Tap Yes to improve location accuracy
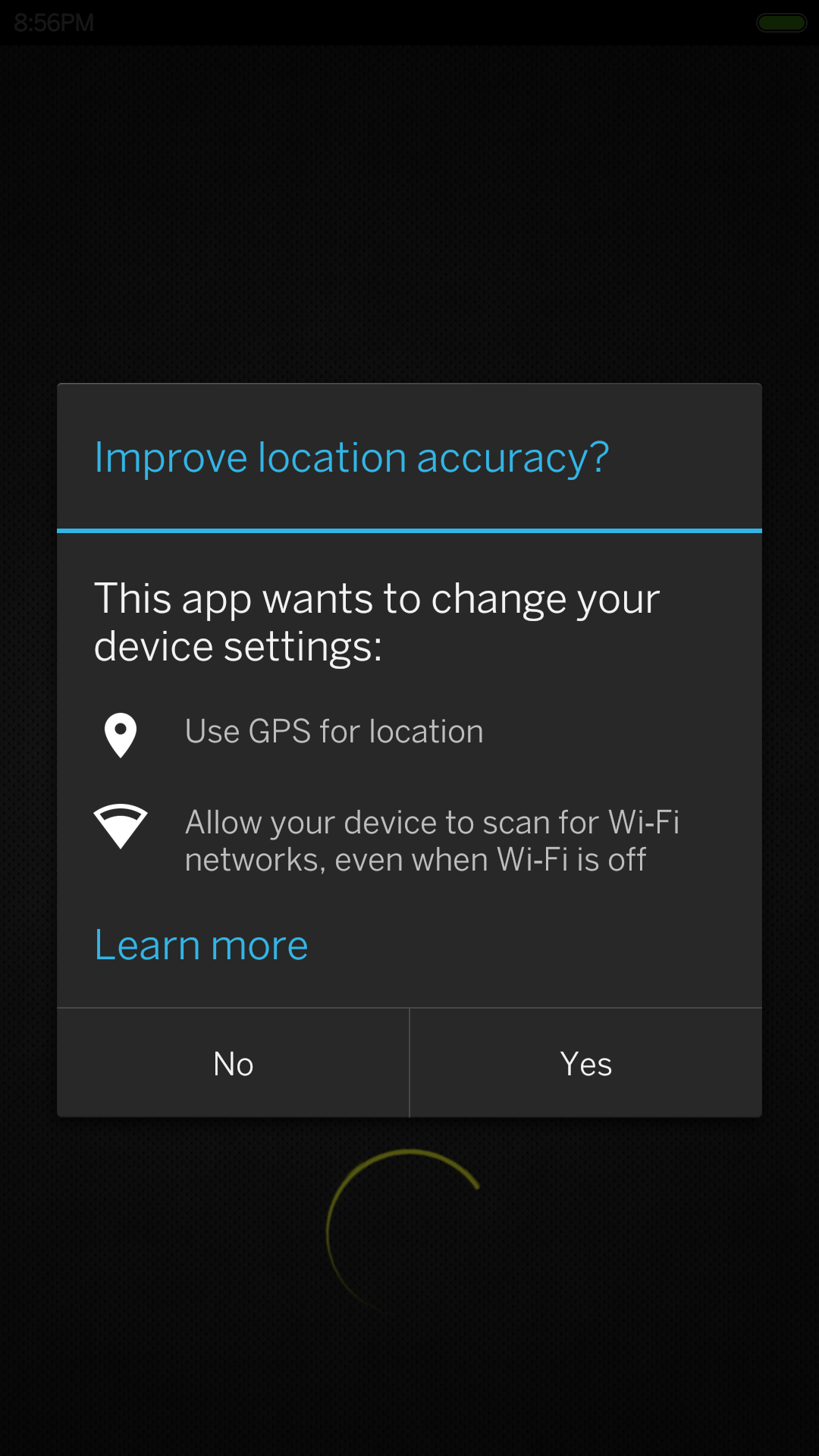This screenshot has width=819, height=1456. click(585, 1063)
